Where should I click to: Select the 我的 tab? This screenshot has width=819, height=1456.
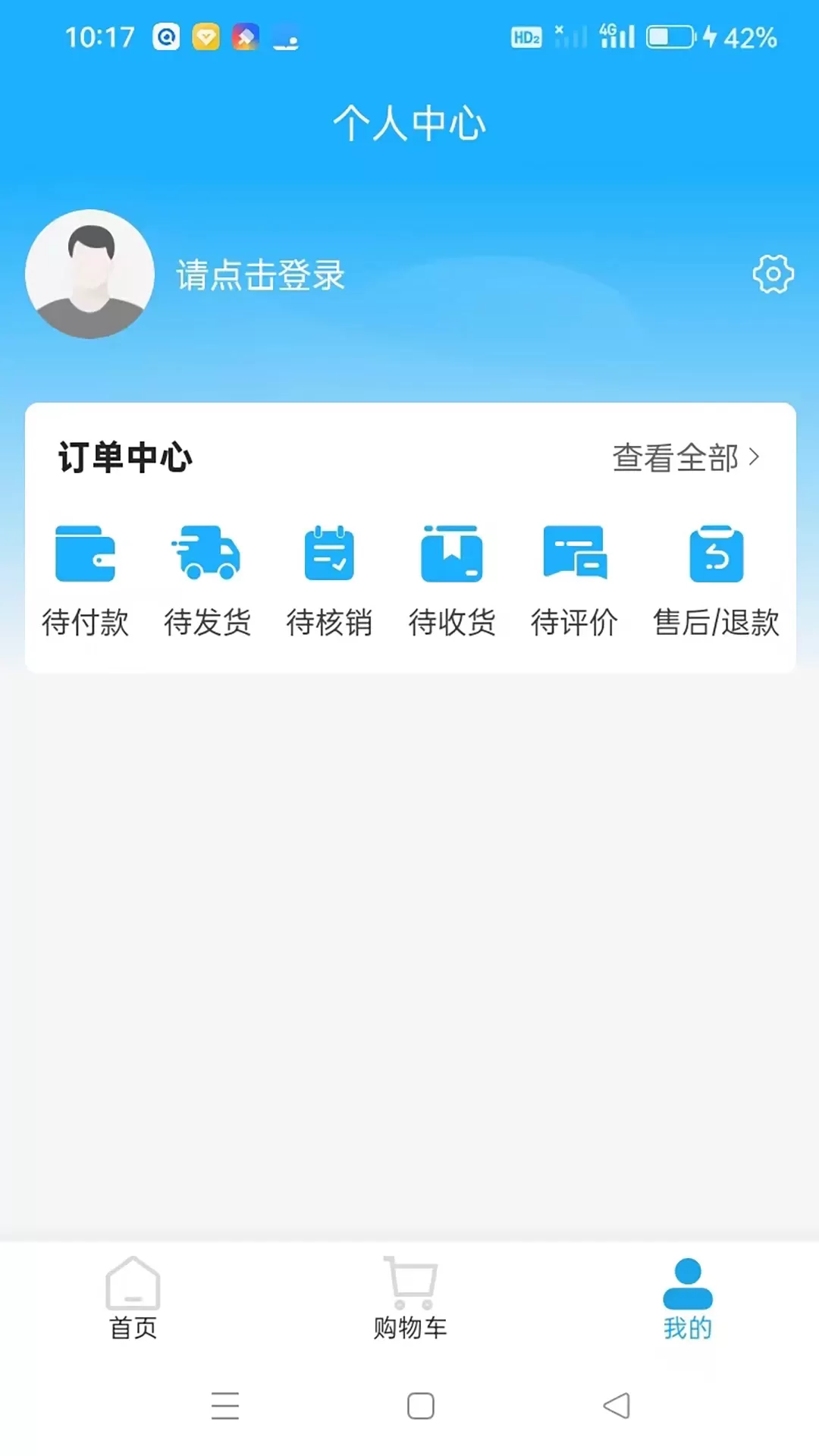pos(688,1298)
